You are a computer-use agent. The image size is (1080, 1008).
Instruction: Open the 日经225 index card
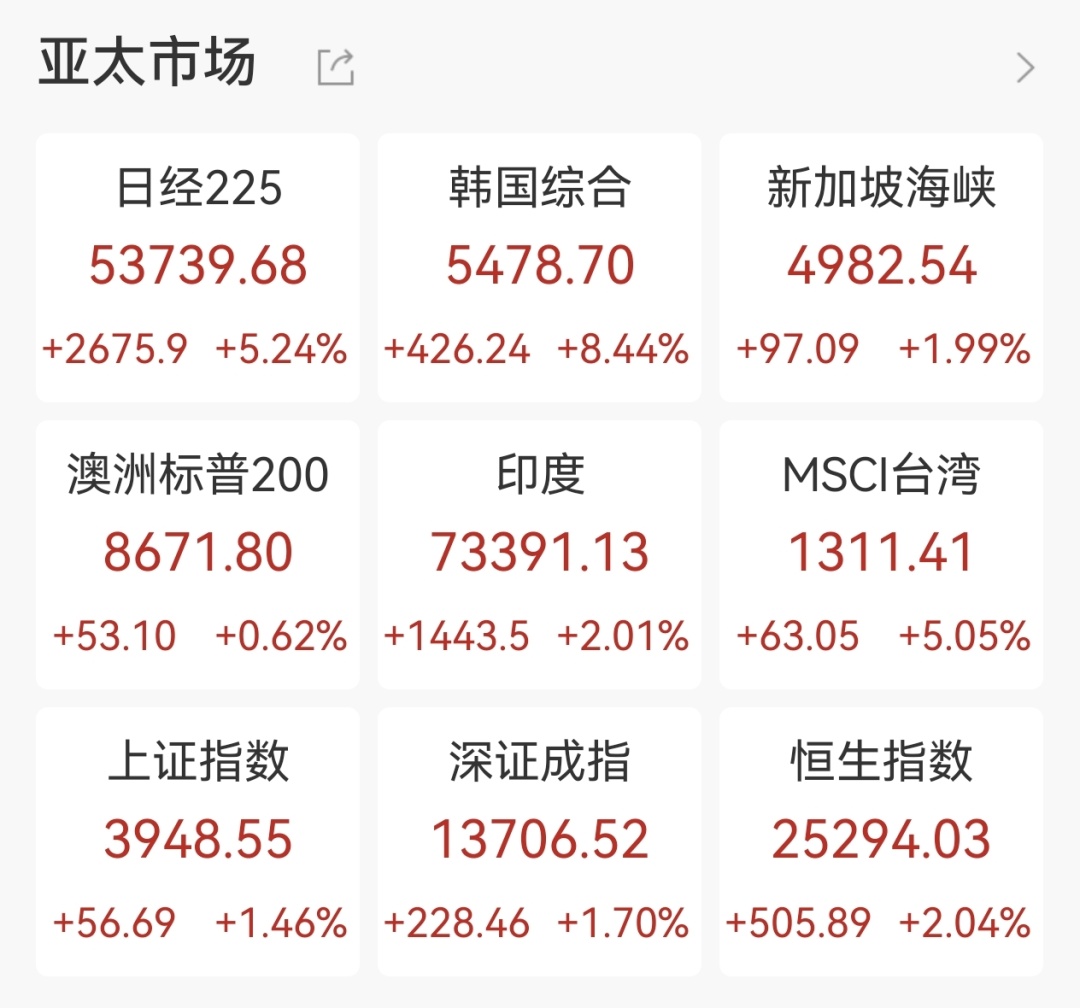point(198,268)
